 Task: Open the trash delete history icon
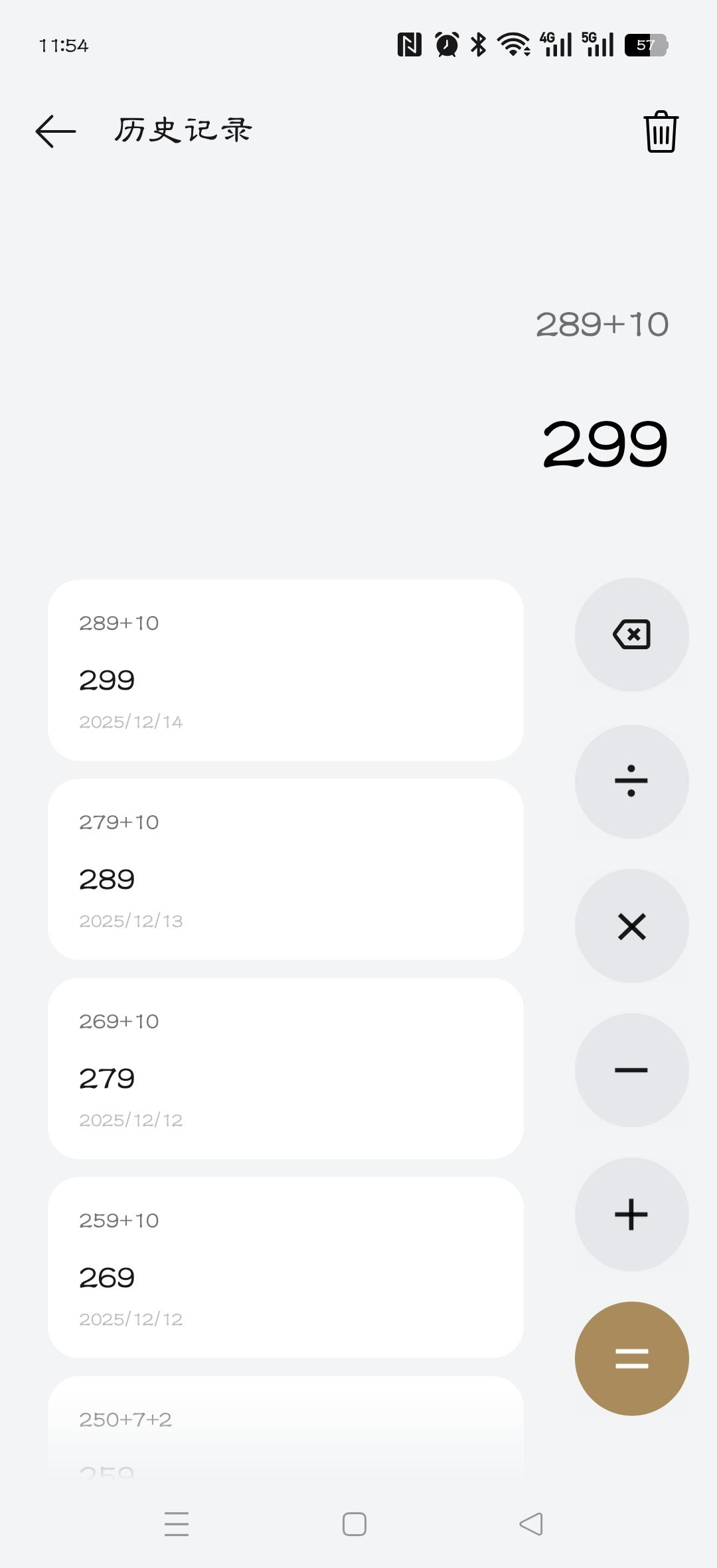(661, 131)
